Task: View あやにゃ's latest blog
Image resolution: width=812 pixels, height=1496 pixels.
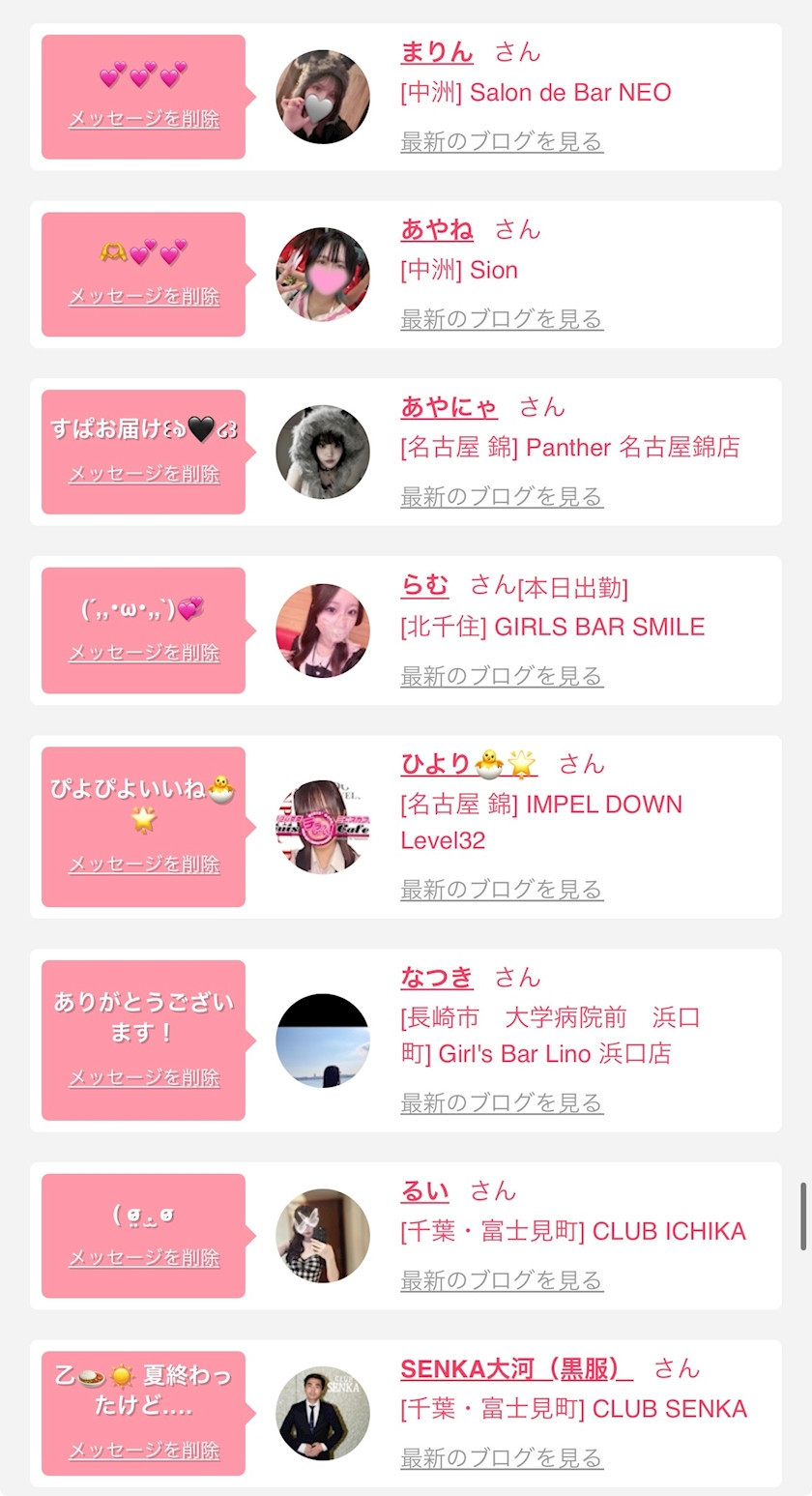Action: point(502,497)
